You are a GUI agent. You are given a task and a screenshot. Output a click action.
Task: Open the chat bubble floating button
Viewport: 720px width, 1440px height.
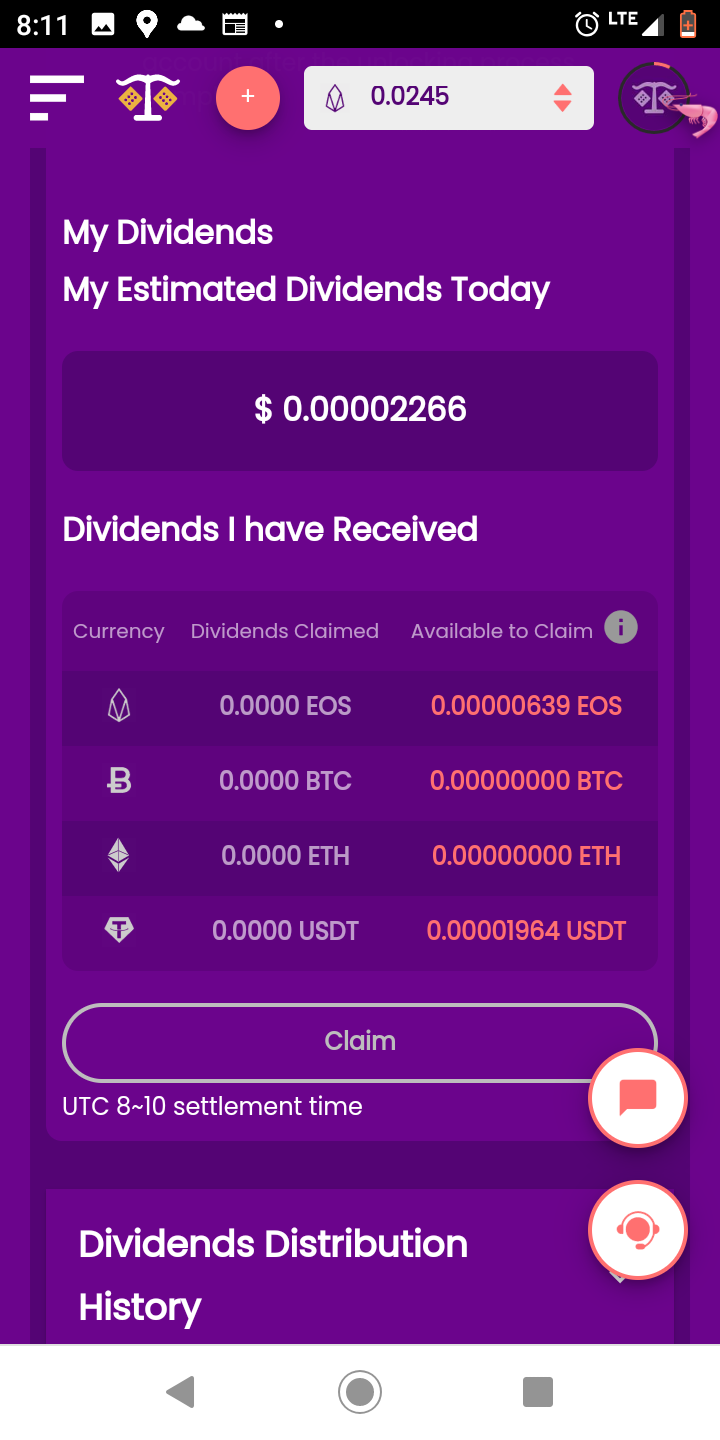638,1097
